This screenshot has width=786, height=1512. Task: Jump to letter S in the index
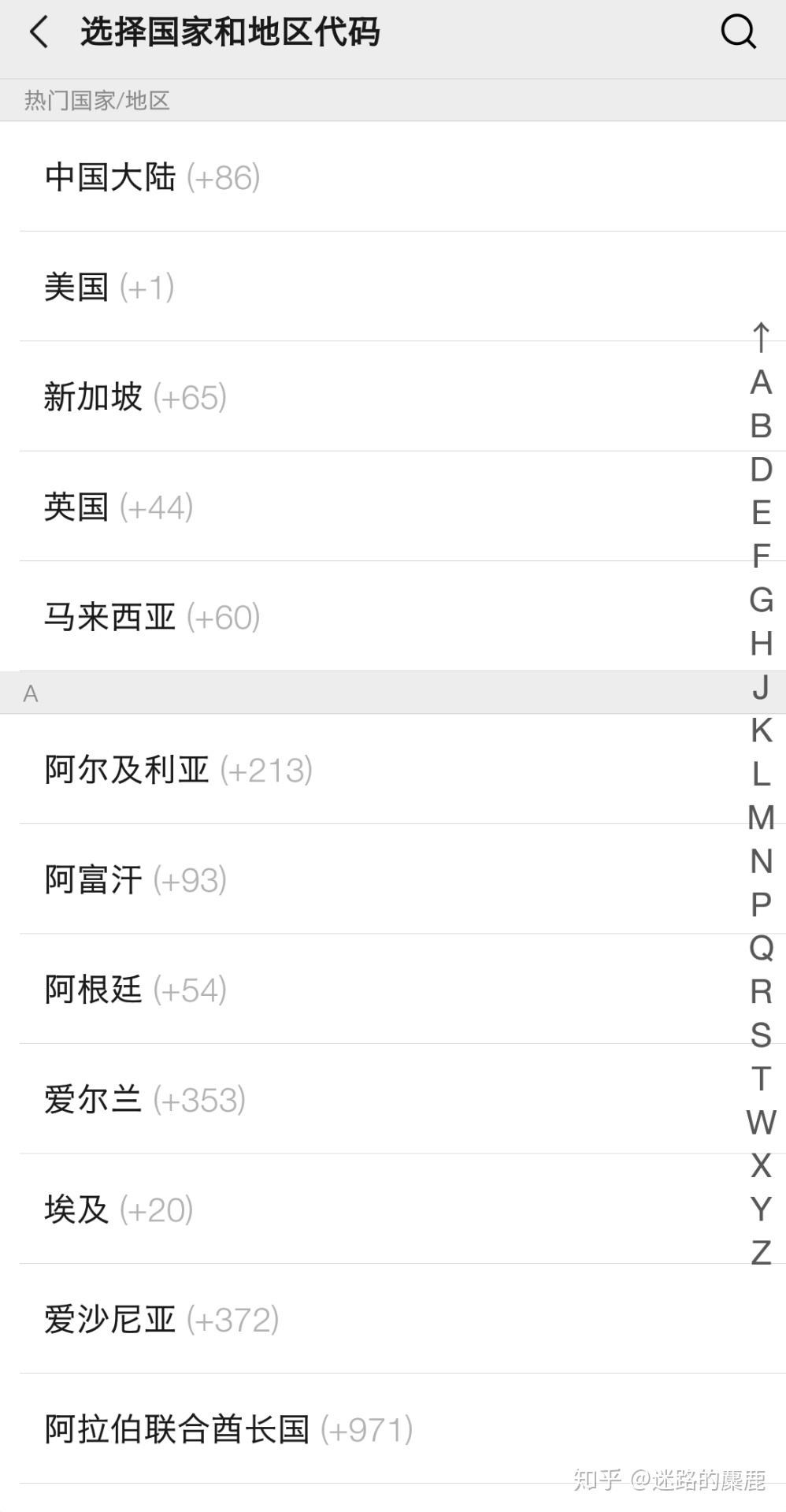[x=761, y=1035]
